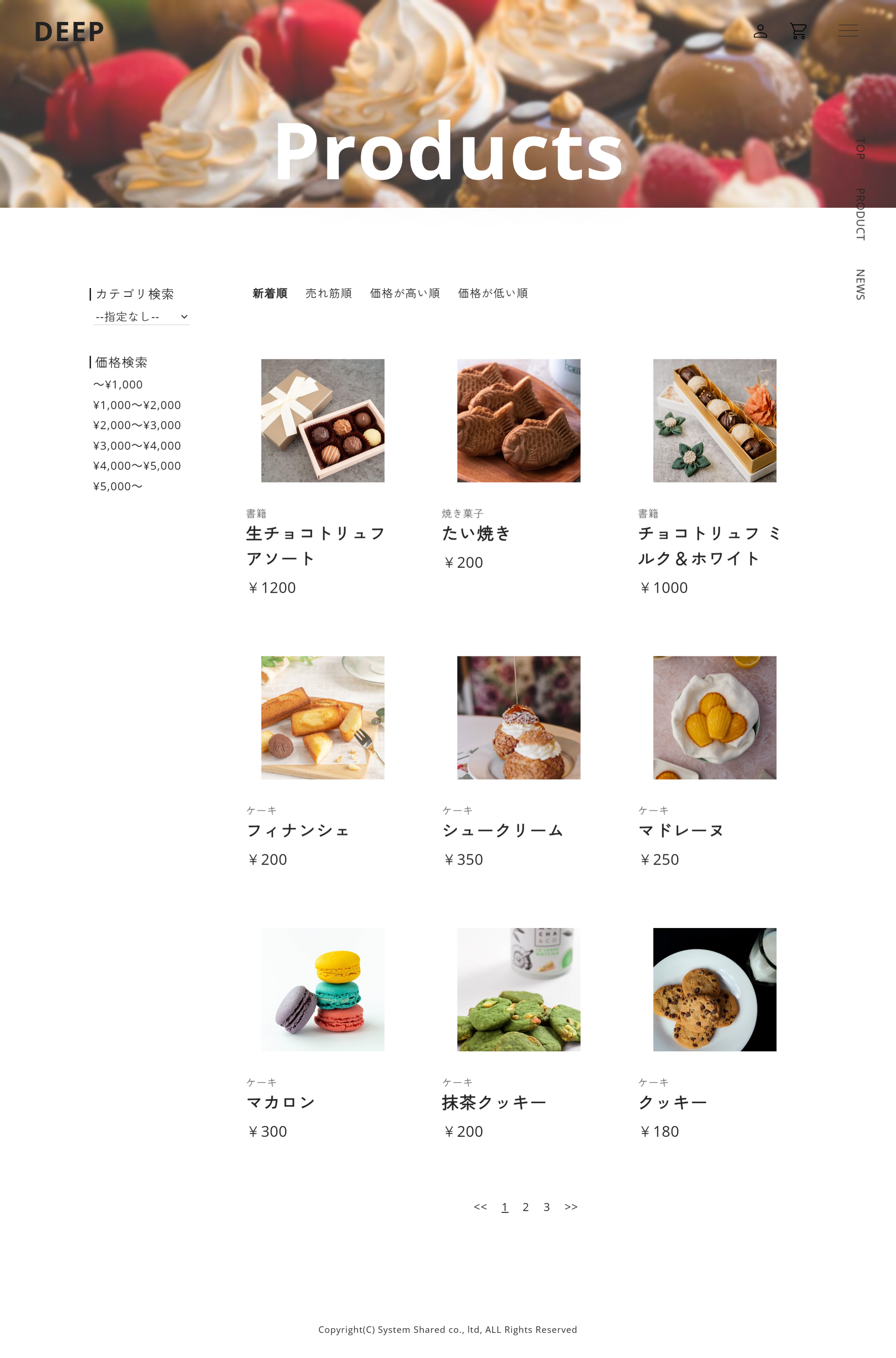Image resolution: width=896 pixels, height=1358 pixels.
Task: Open next page with >> control
Action: [571, 1207]
